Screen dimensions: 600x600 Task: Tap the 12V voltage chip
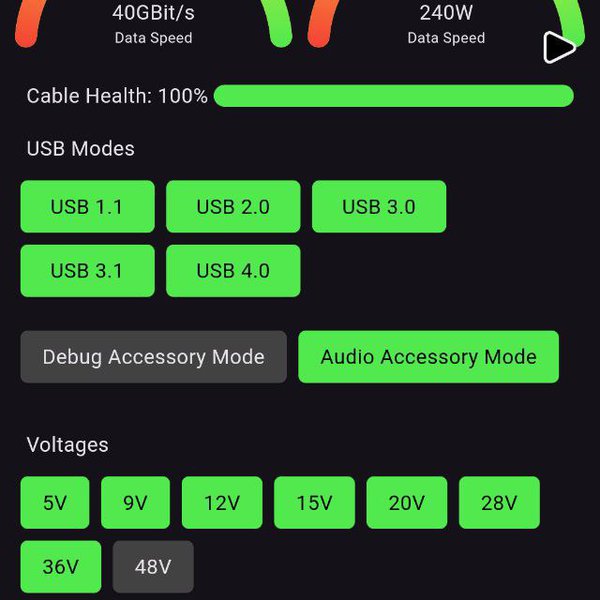(222, 503)
